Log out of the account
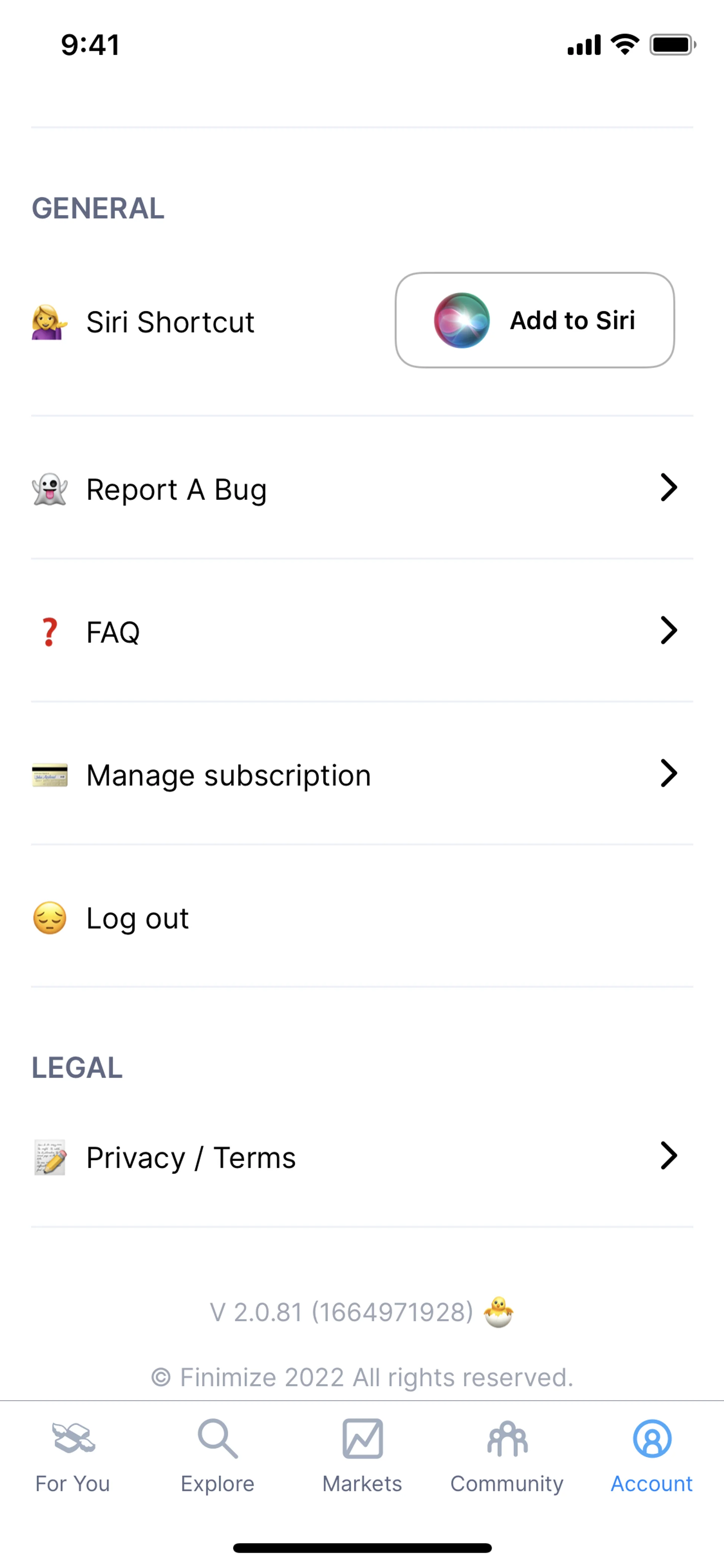The width and height of the screenshot is (724, 1568). tap(138, 917)
